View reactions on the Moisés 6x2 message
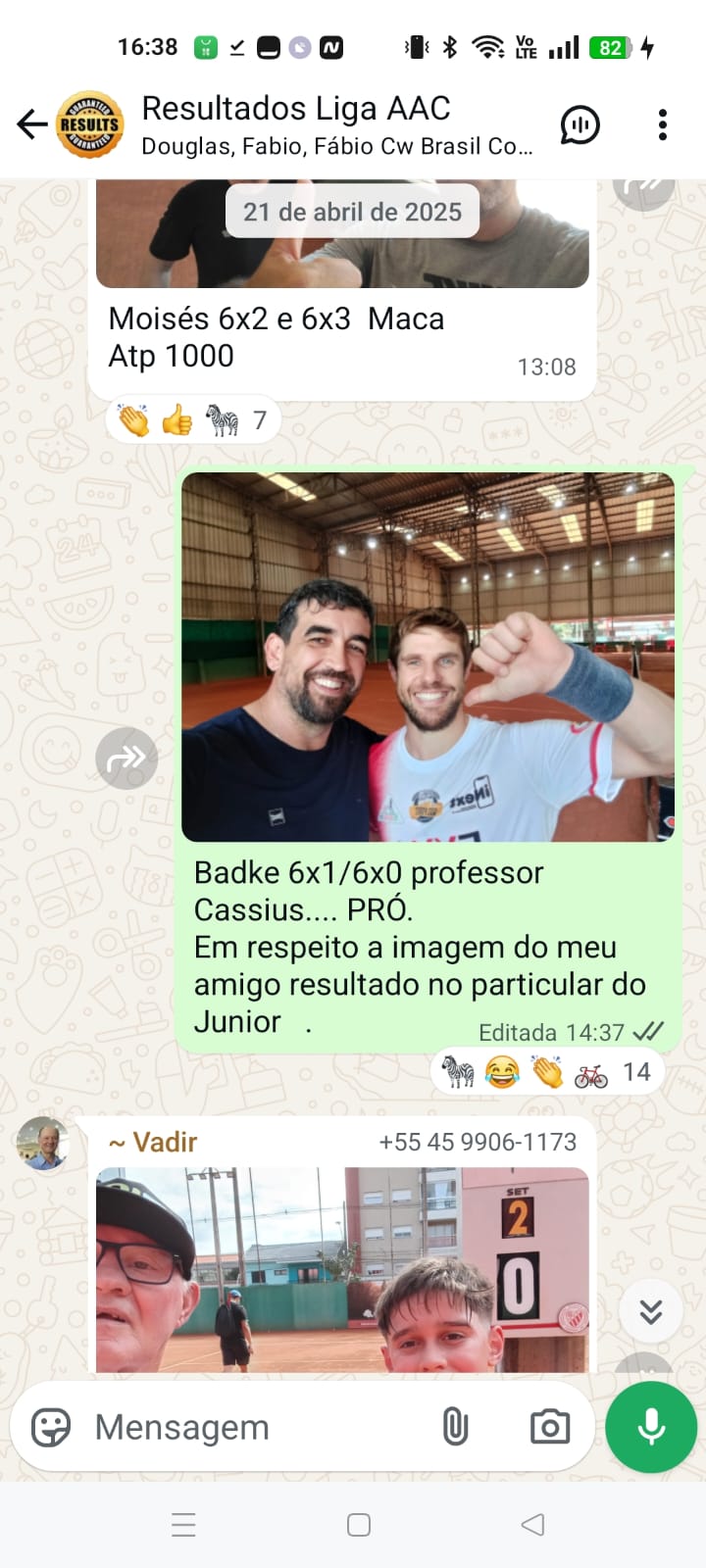706x1568 pixels. (x=193, y=420)
